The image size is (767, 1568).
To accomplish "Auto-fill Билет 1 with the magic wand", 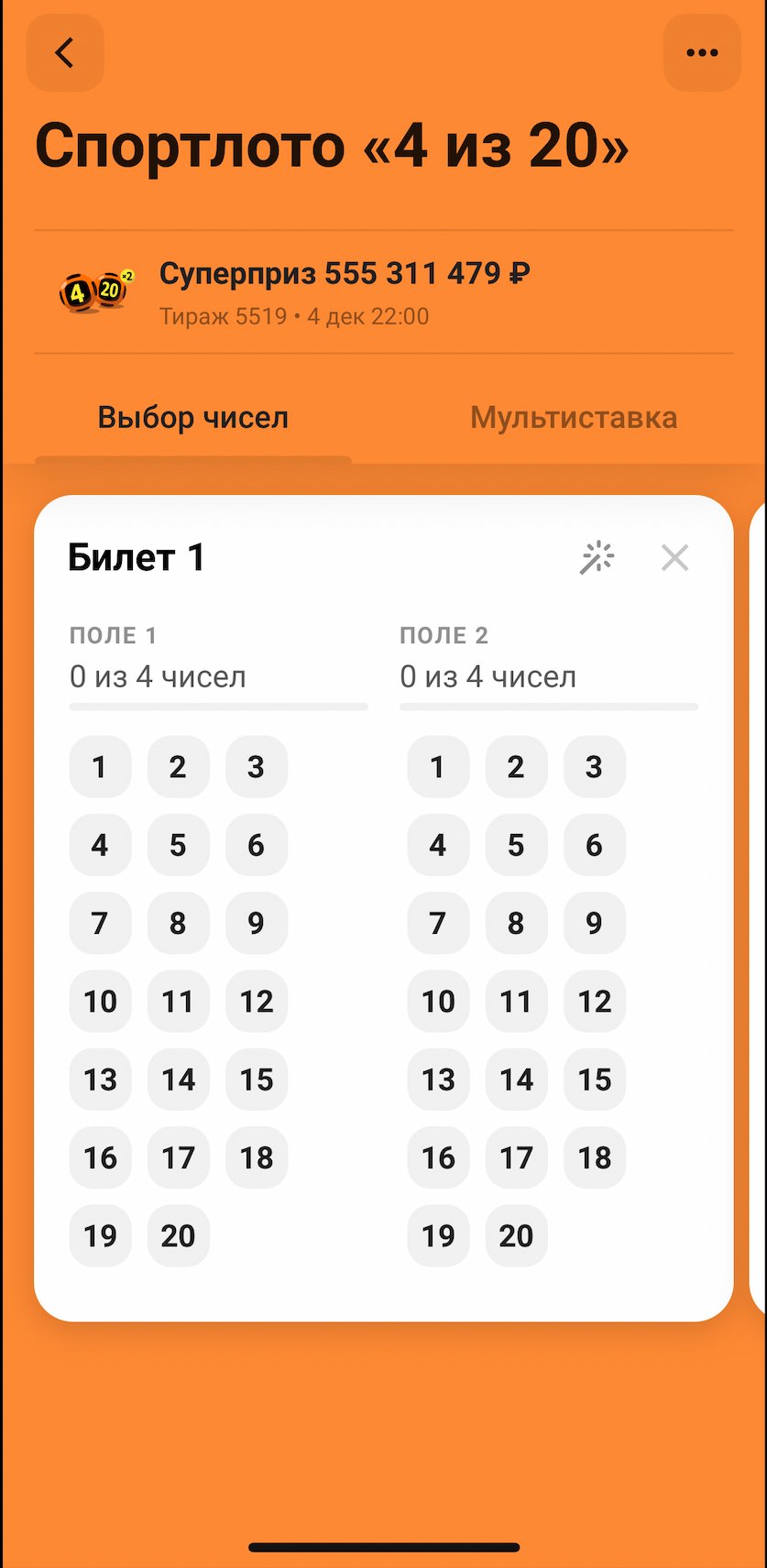I will pos(597,557).
